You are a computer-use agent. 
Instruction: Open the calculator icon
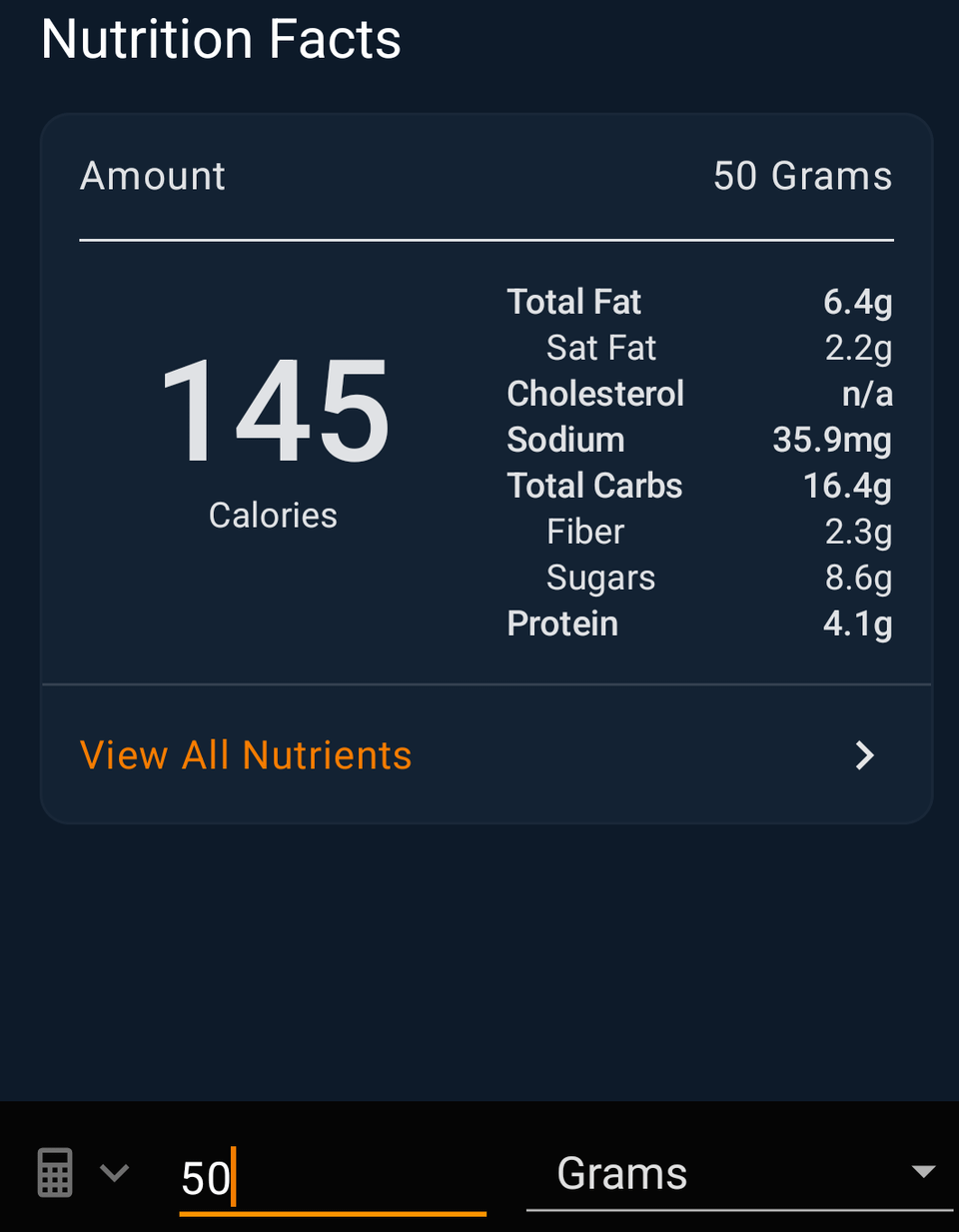[x=55, y=1173]
